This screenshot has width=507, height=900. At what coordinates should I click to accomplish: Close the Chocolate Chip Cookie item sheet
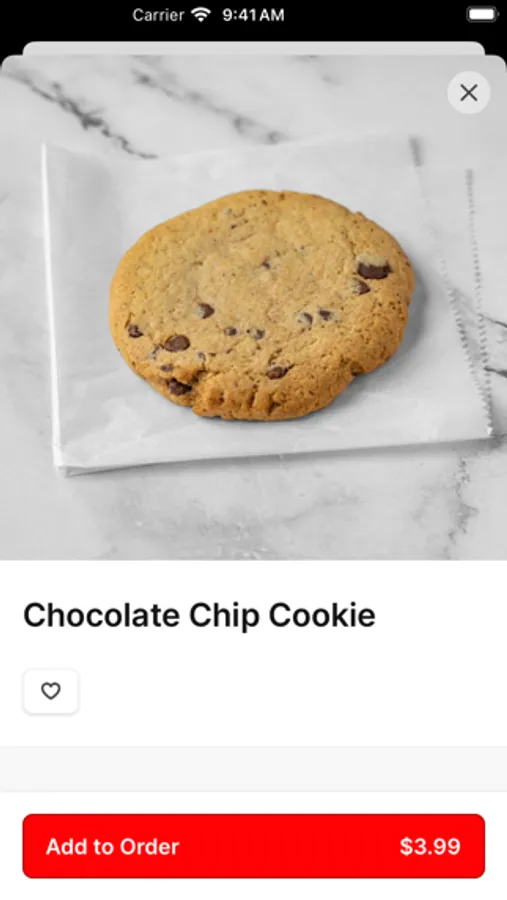(469, 92)
